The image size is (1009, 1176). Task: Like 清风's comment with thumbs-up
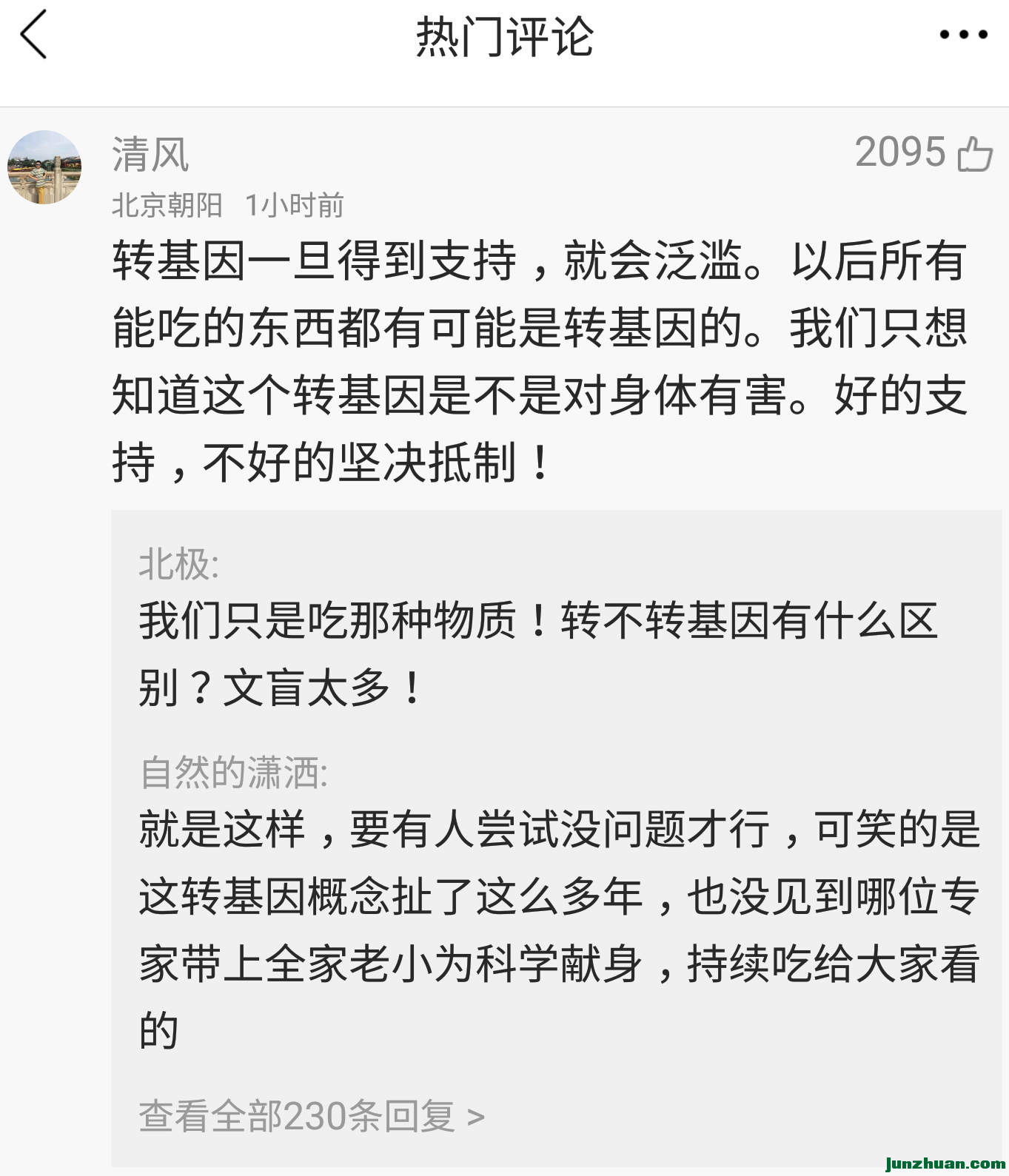pos(974,154)
